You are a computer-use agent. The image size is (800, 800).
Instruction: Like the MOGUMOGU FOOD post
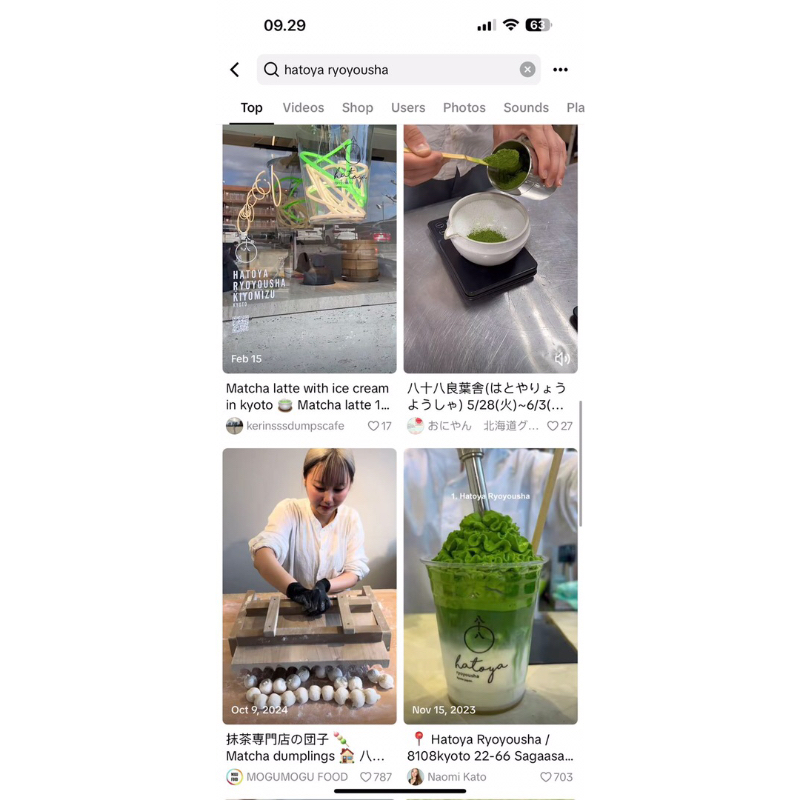[x=367, y=777]
